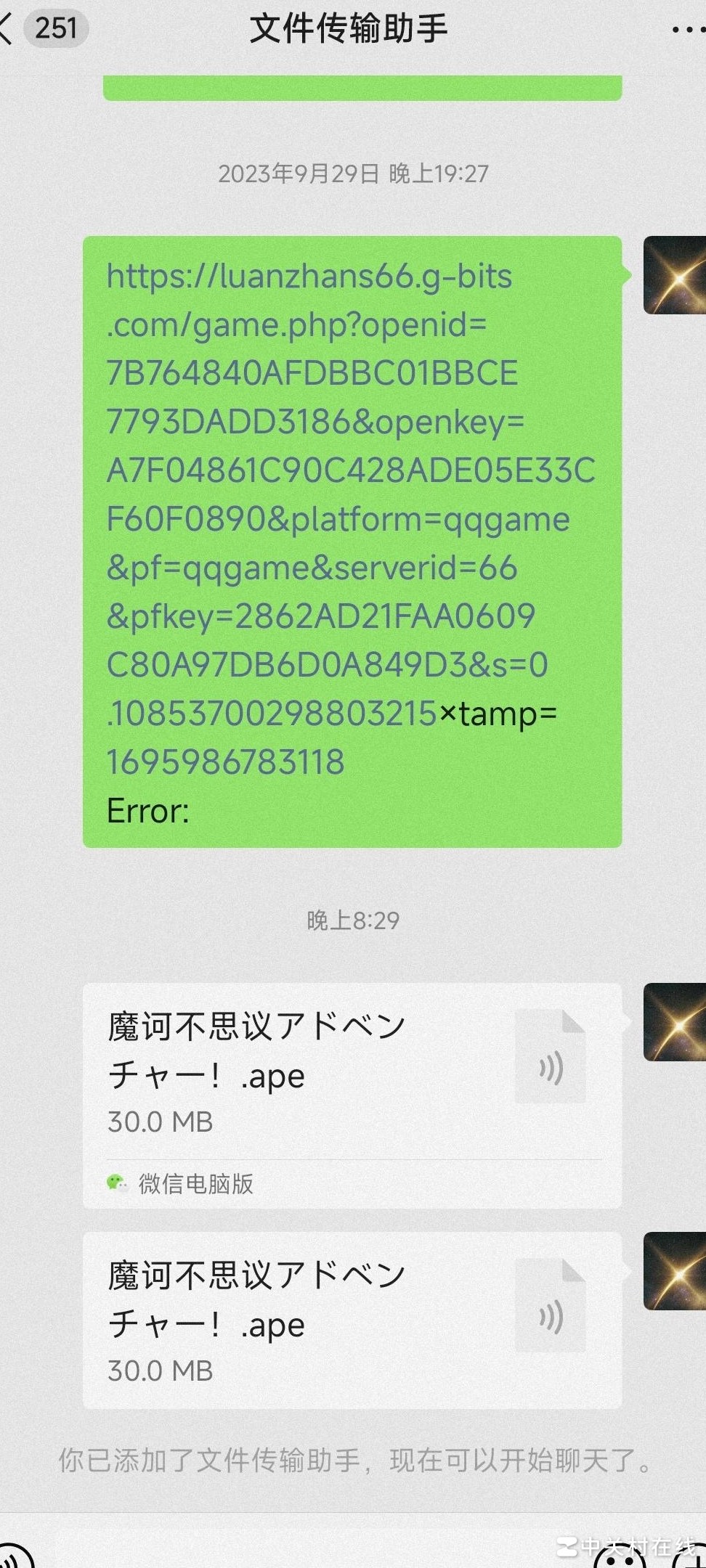Tap the 2023年9月29日 date header

point(352,173)
